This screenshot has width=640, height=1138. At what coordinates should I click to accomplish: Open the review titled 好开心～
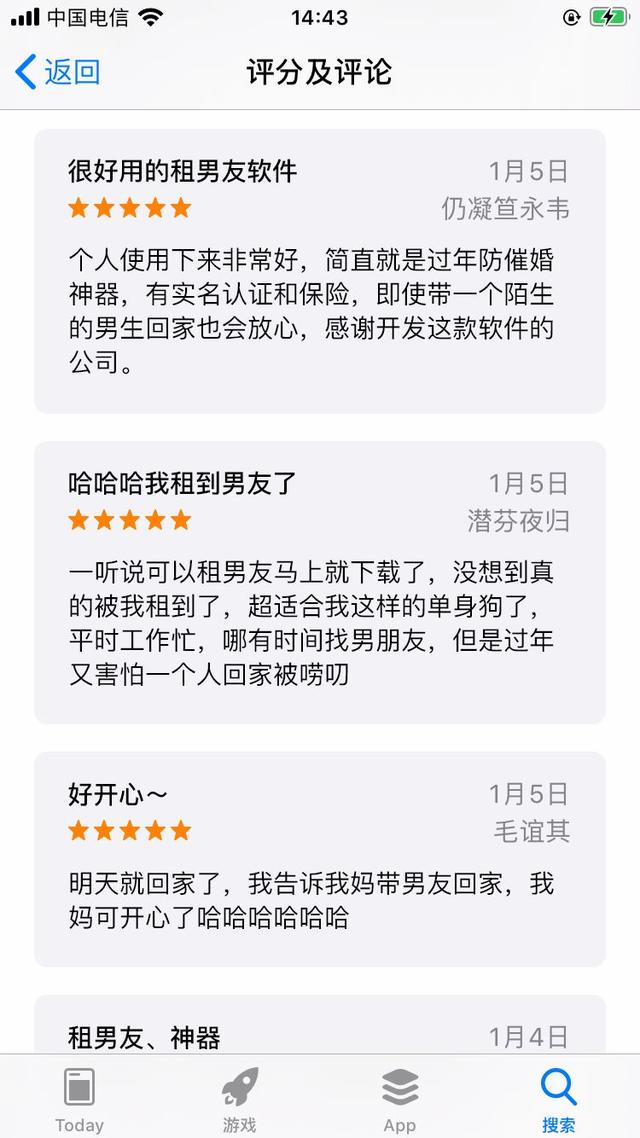[320, 859]
